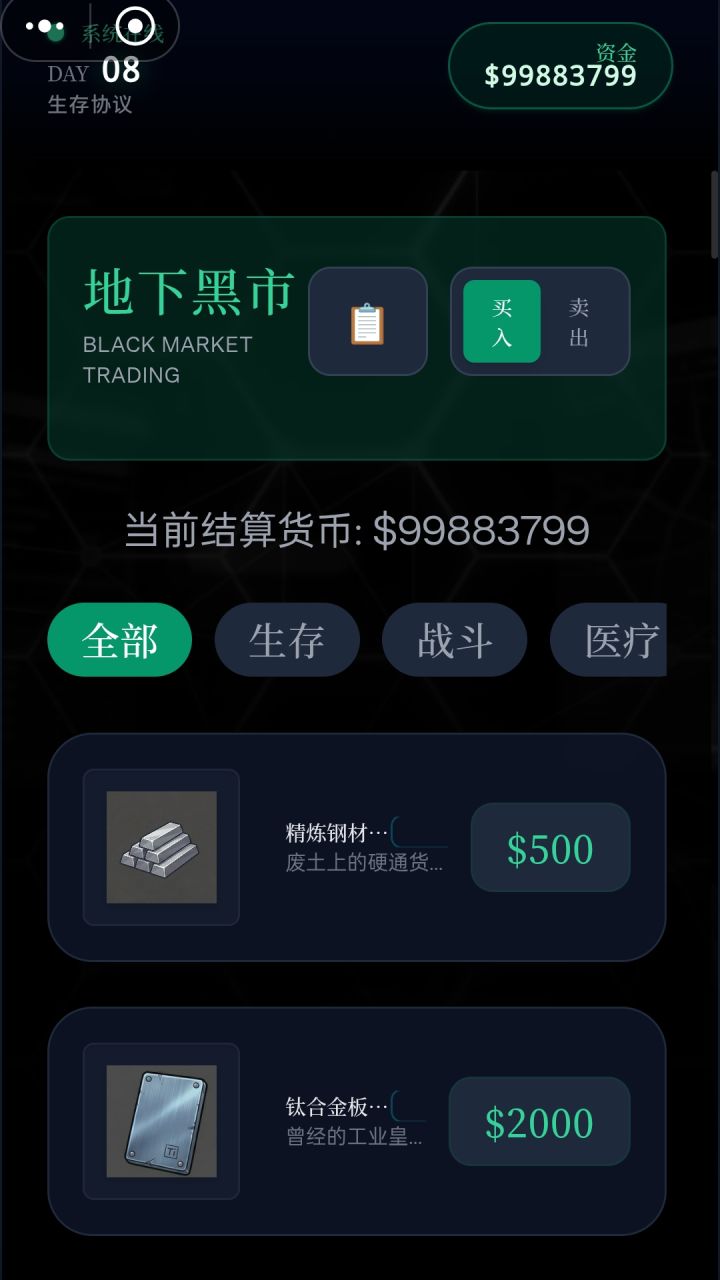Purchase titanium plate for $2000
The height and width of the screenshot is (1280, 720).
click(x=539, y=1121)
